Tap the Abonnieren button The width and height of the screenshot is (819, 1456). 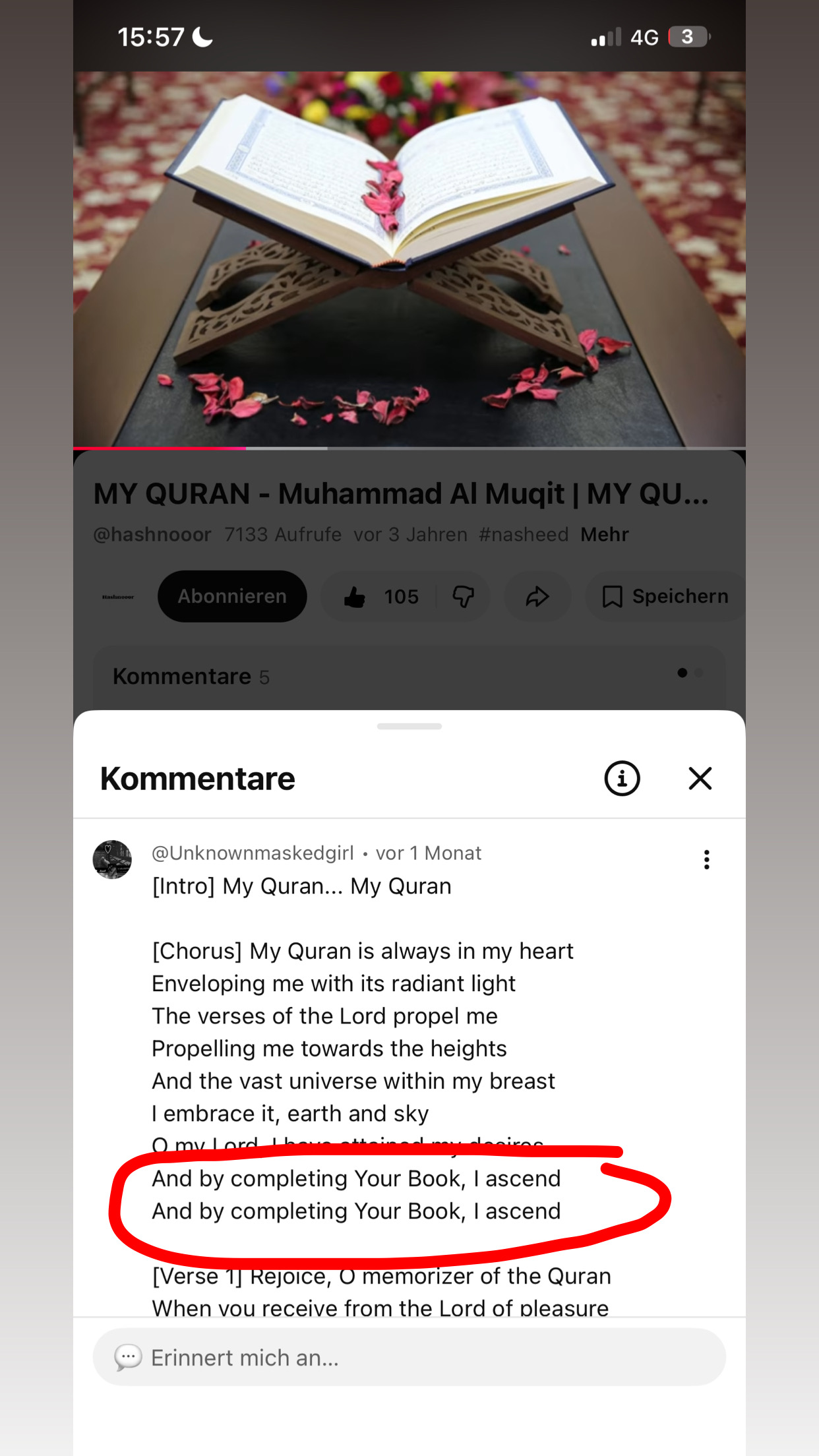[x=232, y=596]
